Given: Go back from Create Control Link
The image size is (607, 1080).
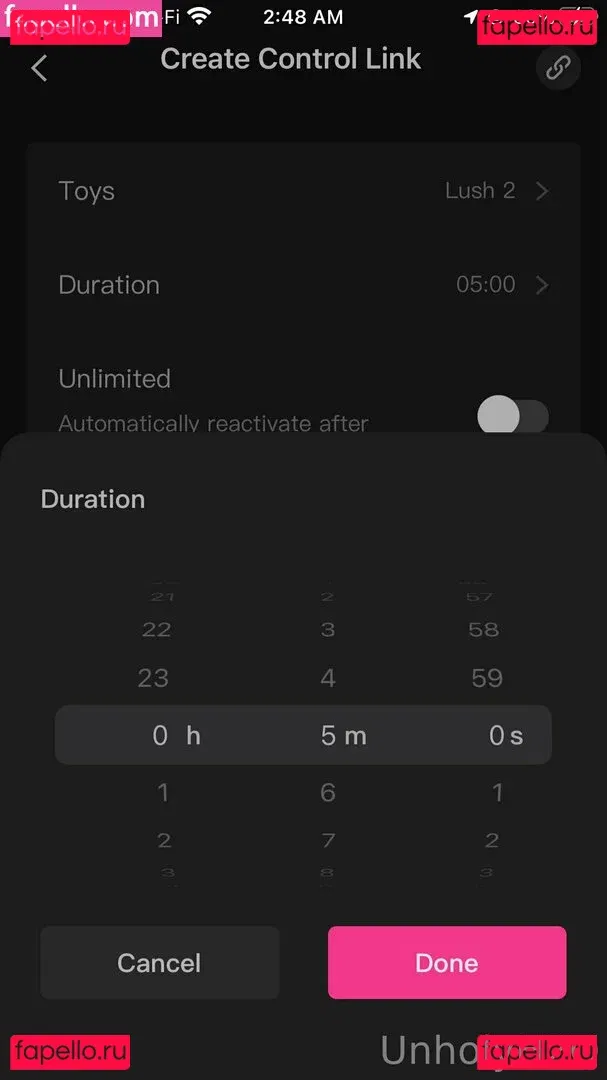Looking at the screenshot, I should point(40,68).
